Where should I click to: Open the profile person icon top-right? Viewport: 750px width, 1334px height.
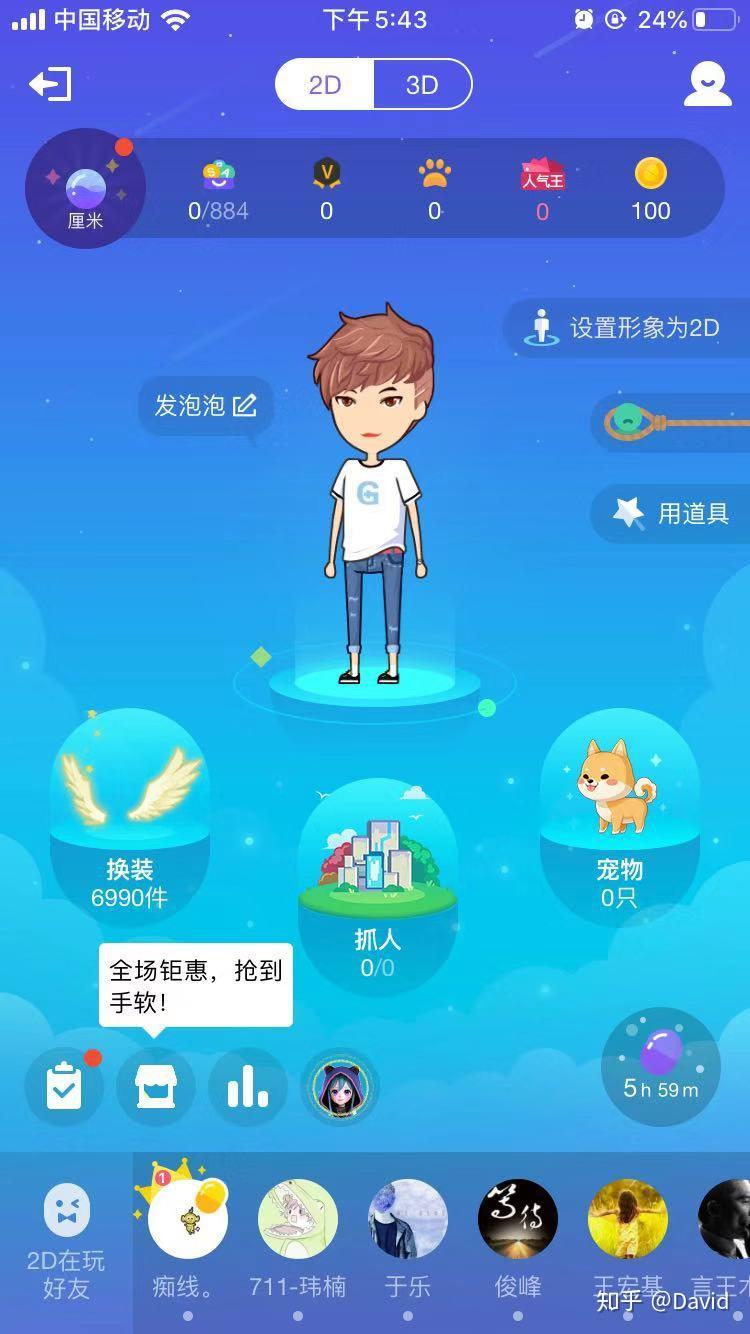[708, 84]
